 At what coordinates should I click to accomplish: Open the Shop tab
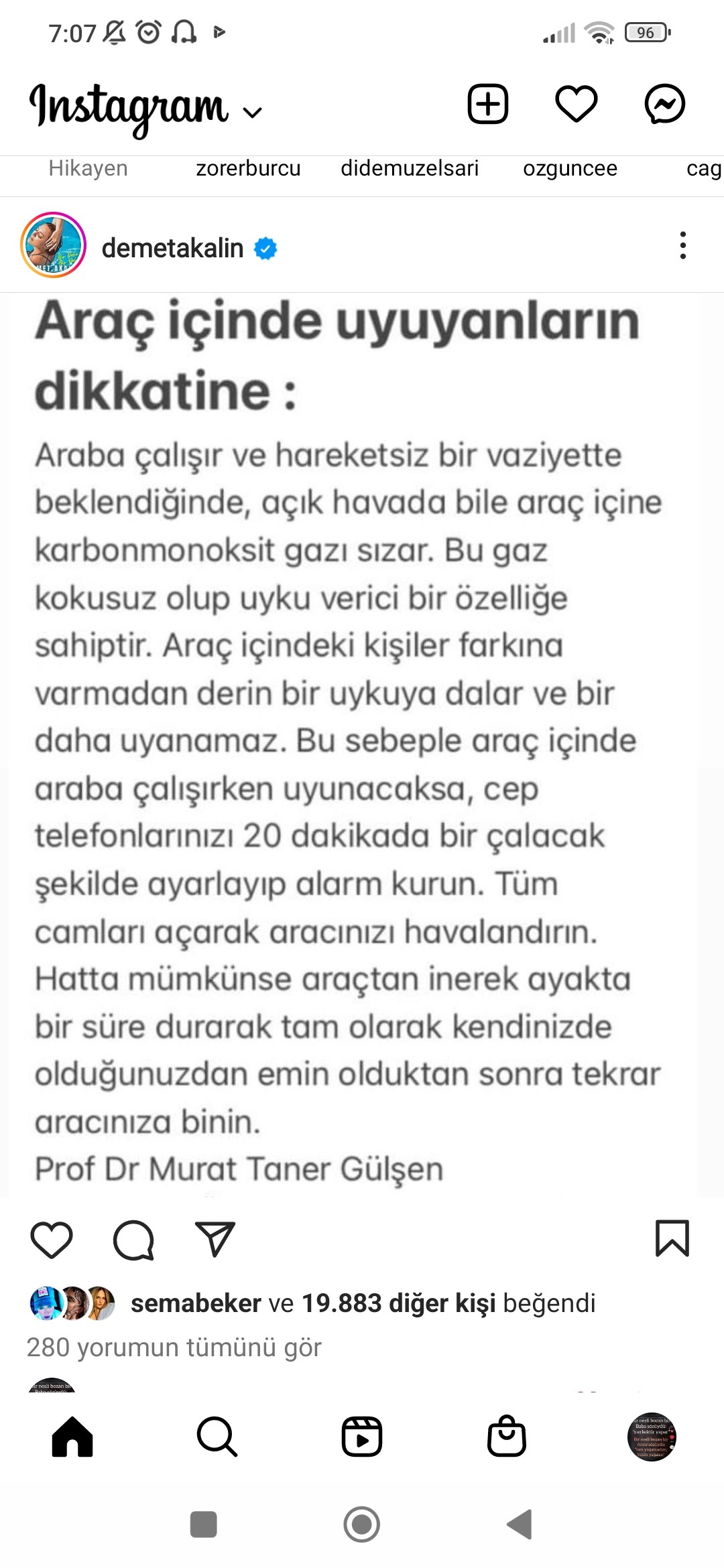coord(506,1436)
